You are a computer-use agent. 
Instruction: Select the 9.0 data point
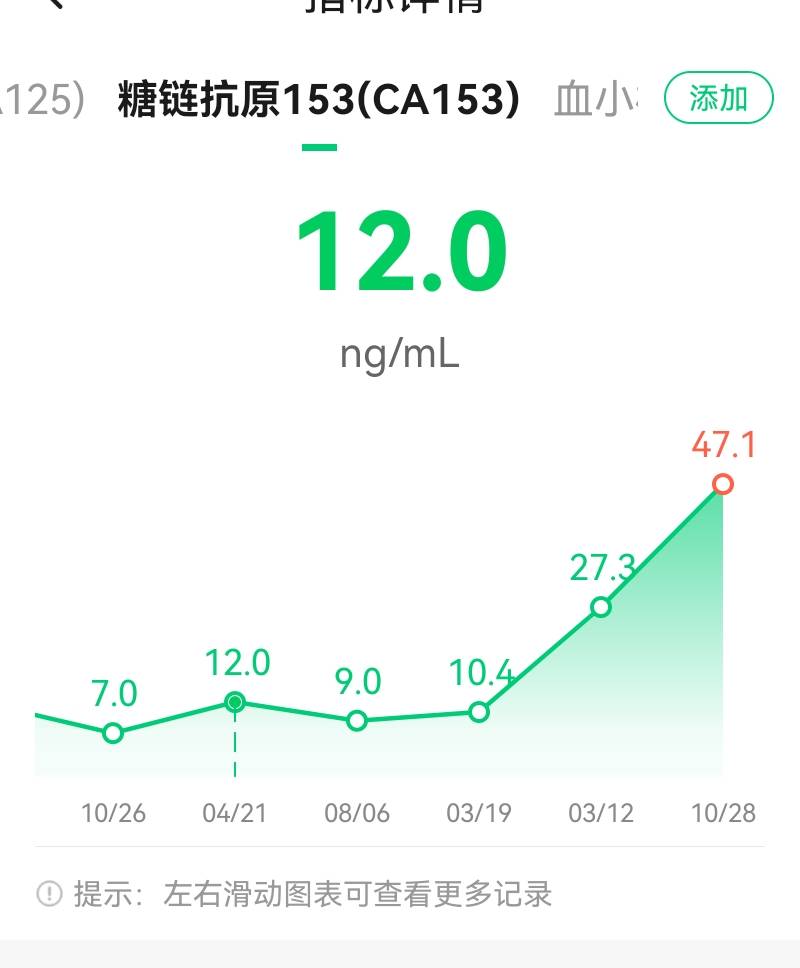pos(356,719)
